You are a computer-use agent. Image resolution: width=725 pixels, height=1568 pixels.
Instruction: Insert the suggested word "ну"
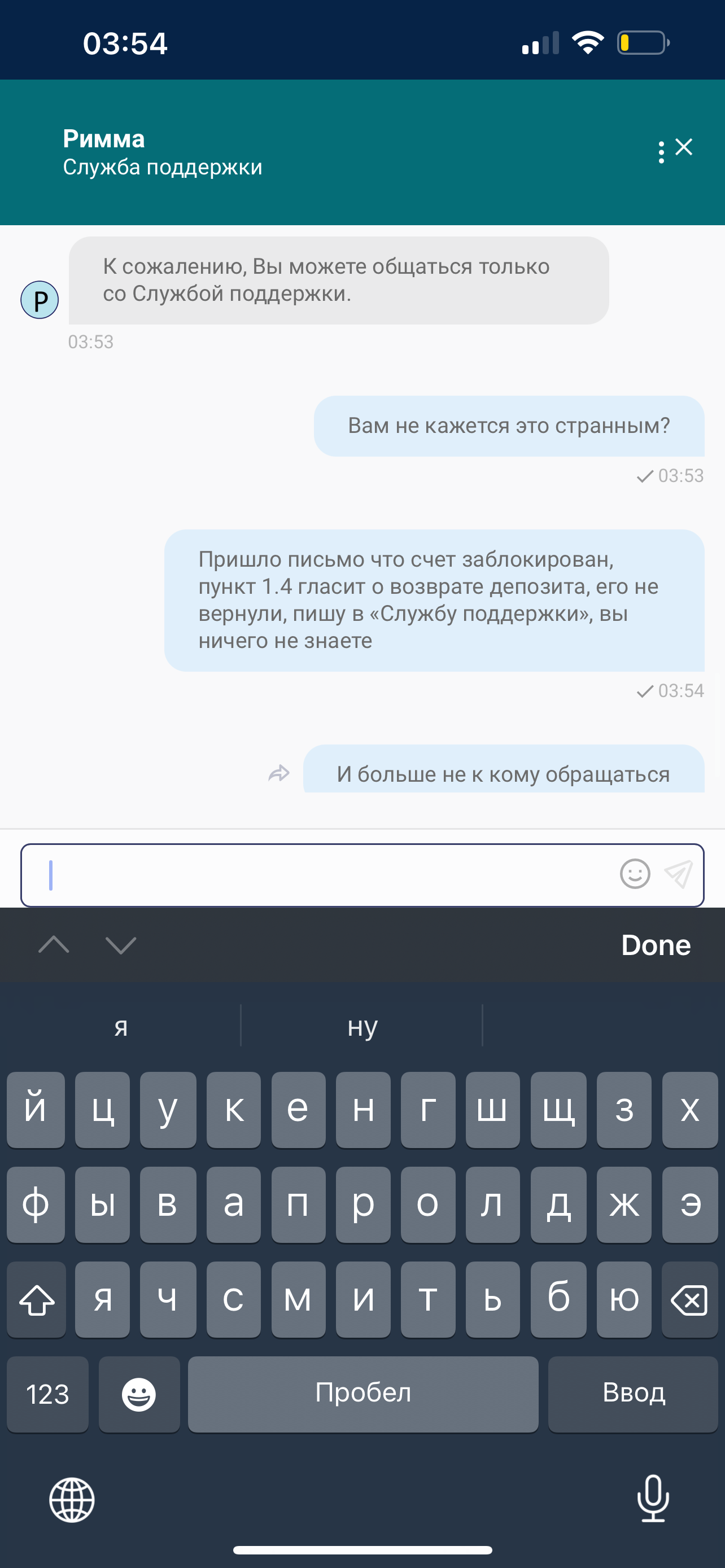(x=362, y=1027)
